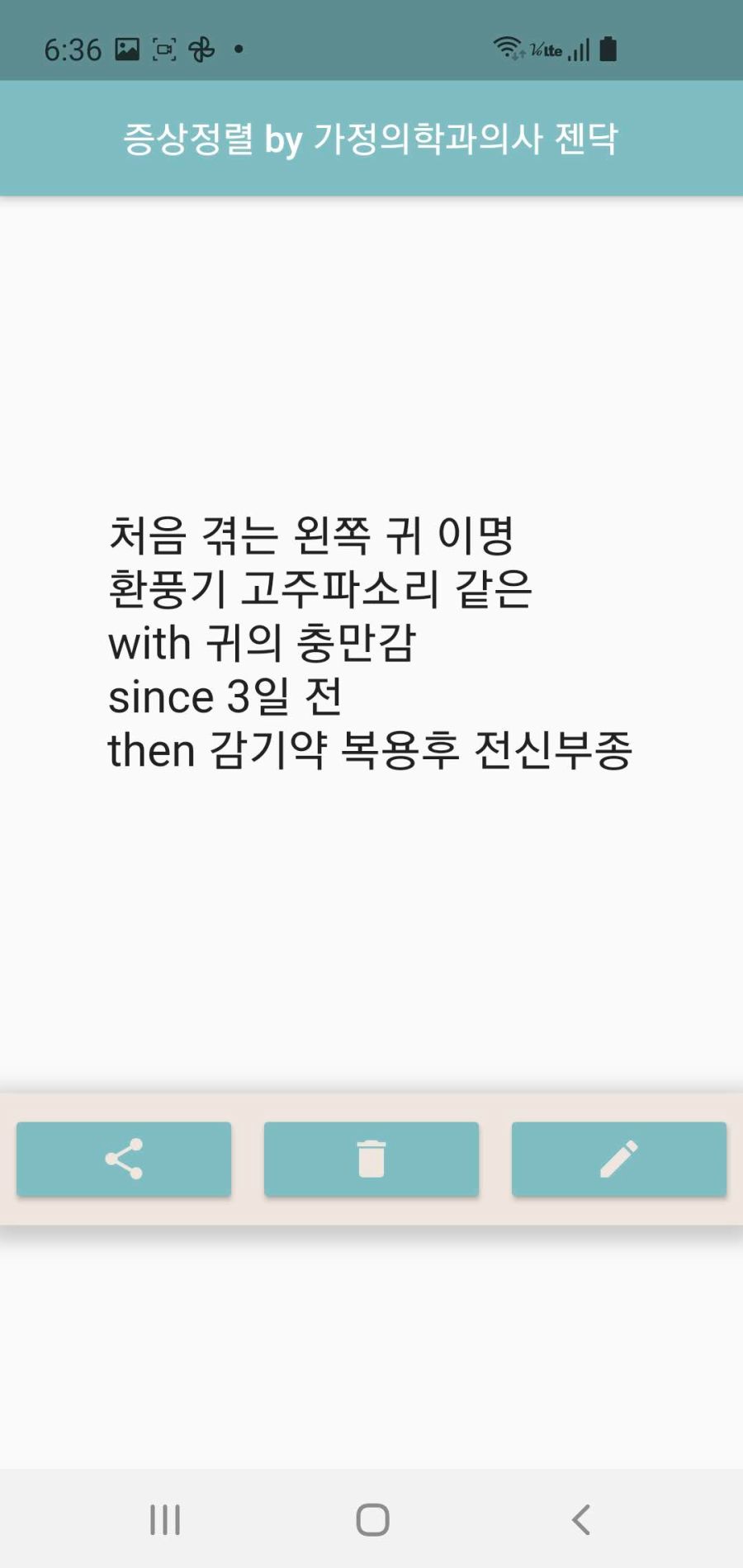Go home using the home navigation button
Viewport: 743px width, 1568px height.
[x=373, y=1517]
